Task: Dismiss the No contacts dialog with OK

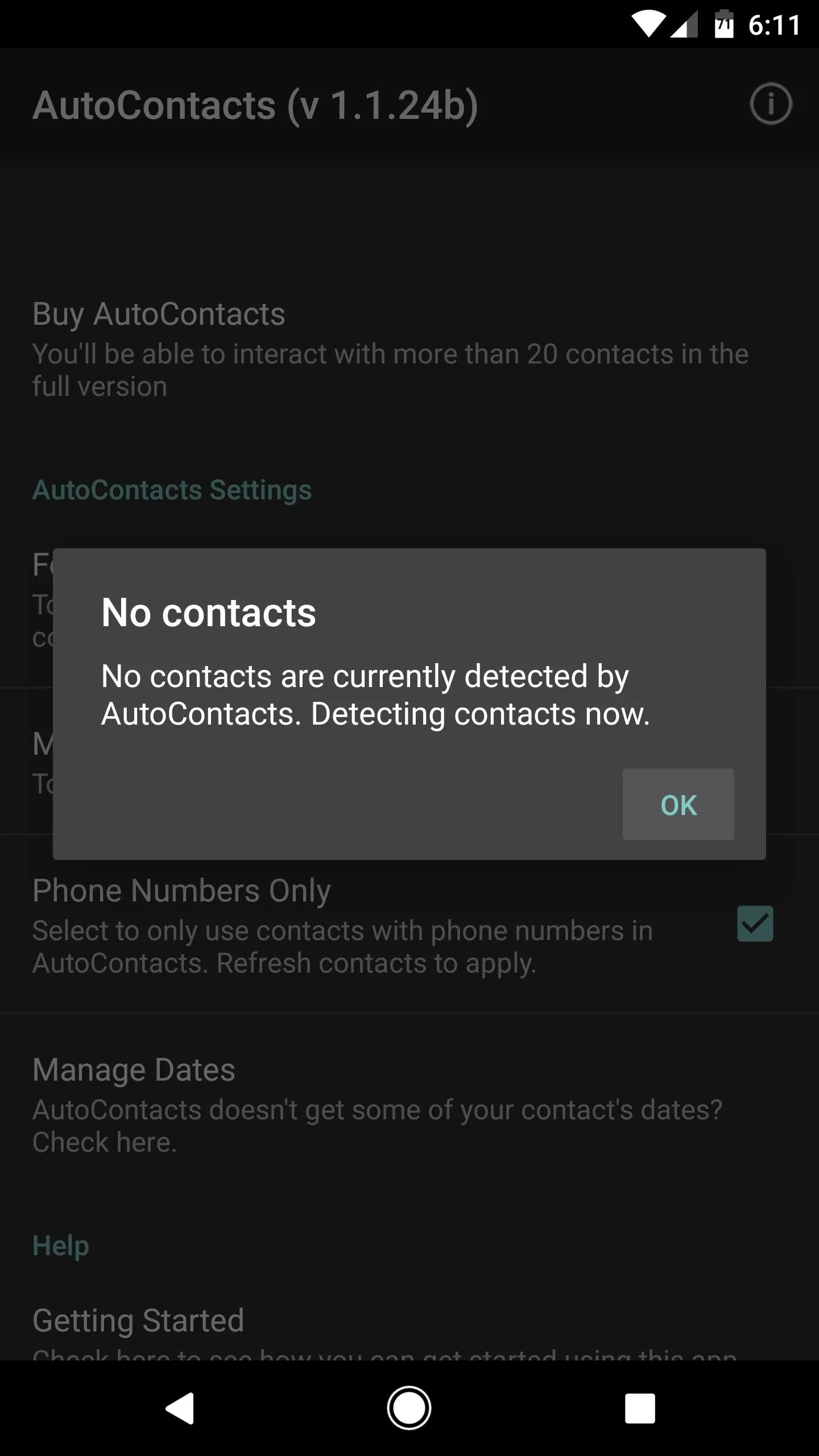Action: pyautogui.click(x=678, y=804)
